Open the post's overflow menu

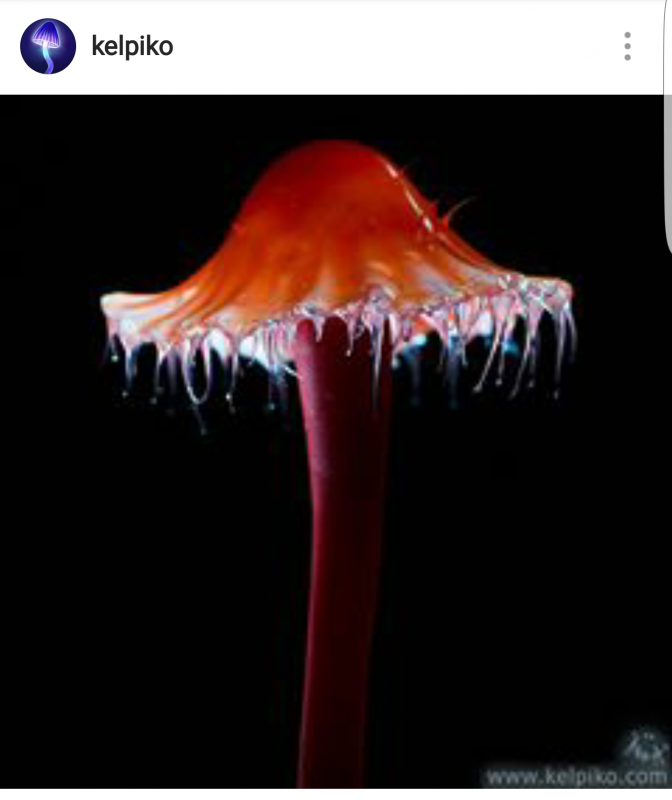coord(627,46)
